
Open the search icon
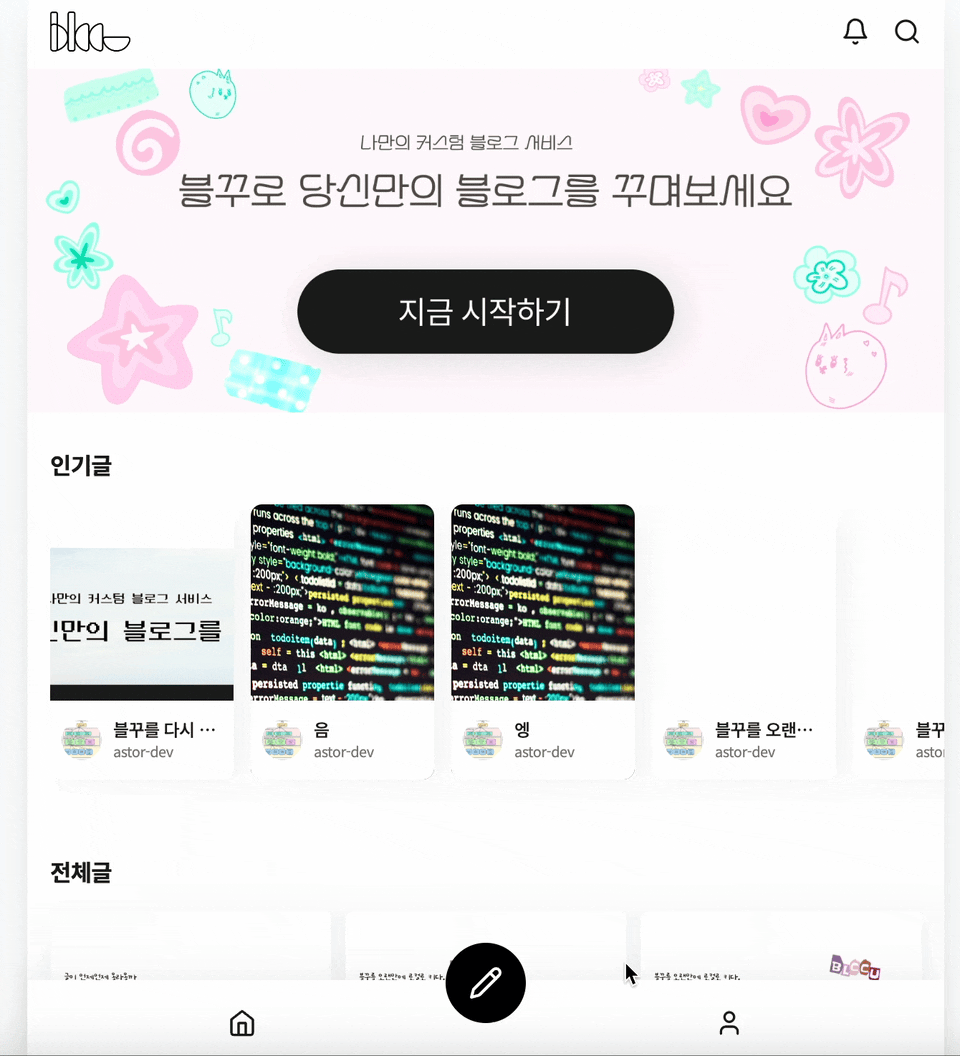906,32
